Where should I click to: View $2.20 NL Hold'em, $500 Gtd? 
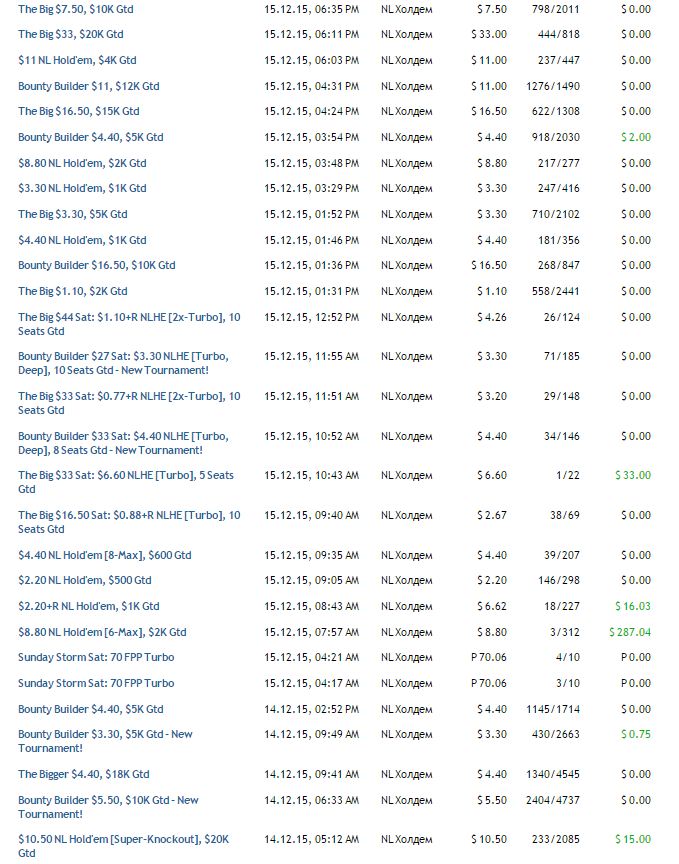coord(85,580)
